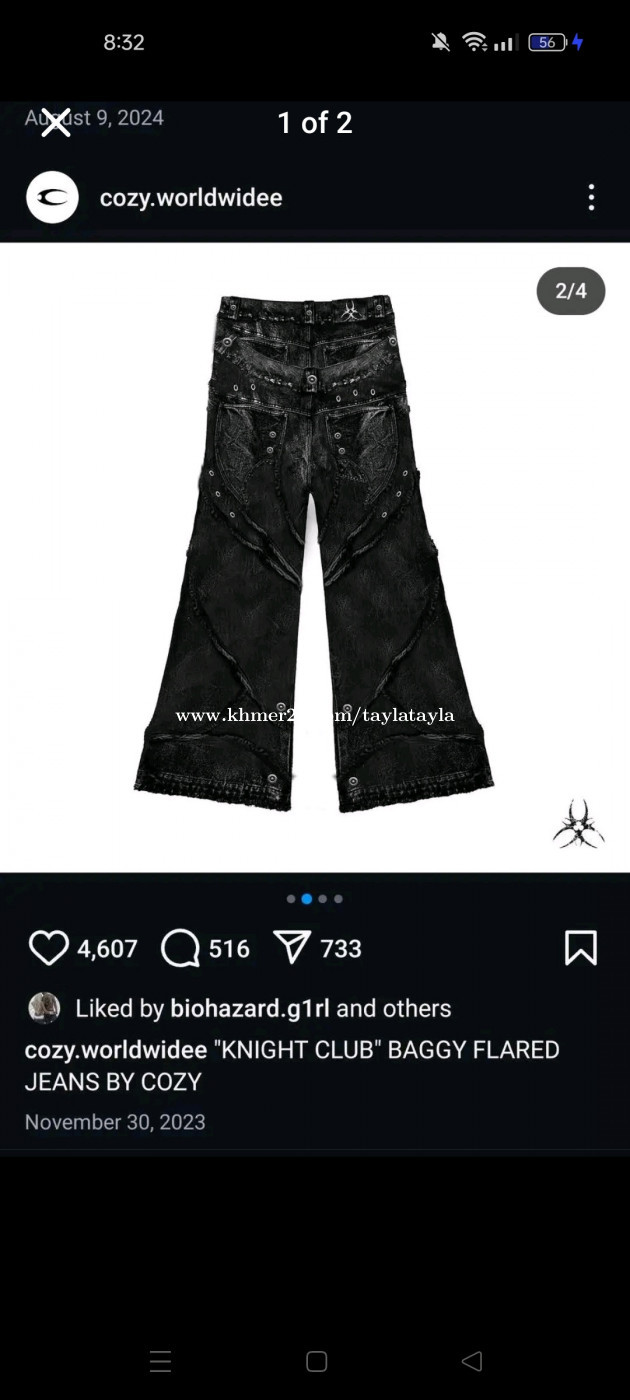Close the image viewer with the X

point(56,123)
